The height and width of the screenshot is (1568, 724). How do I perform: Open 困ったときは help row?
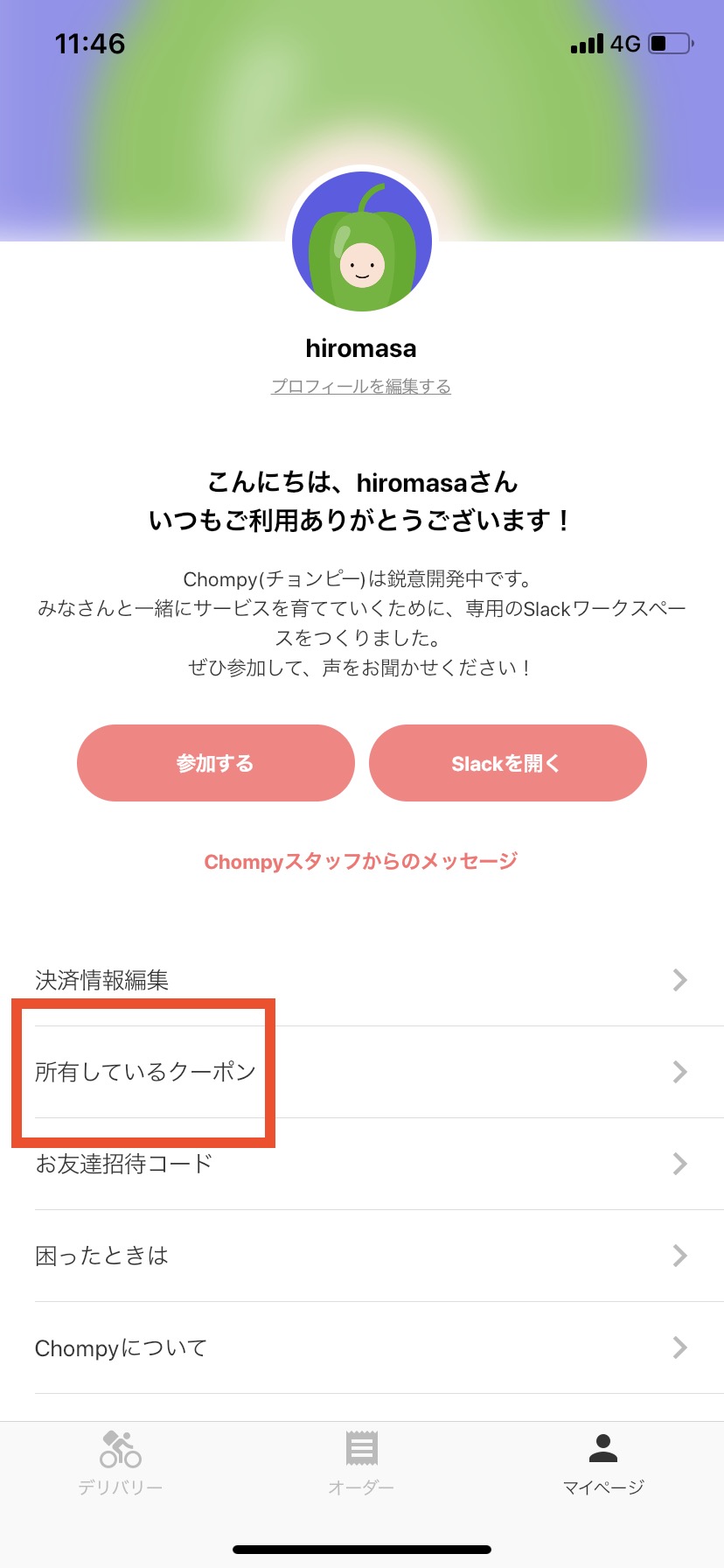pos(362,1256)
